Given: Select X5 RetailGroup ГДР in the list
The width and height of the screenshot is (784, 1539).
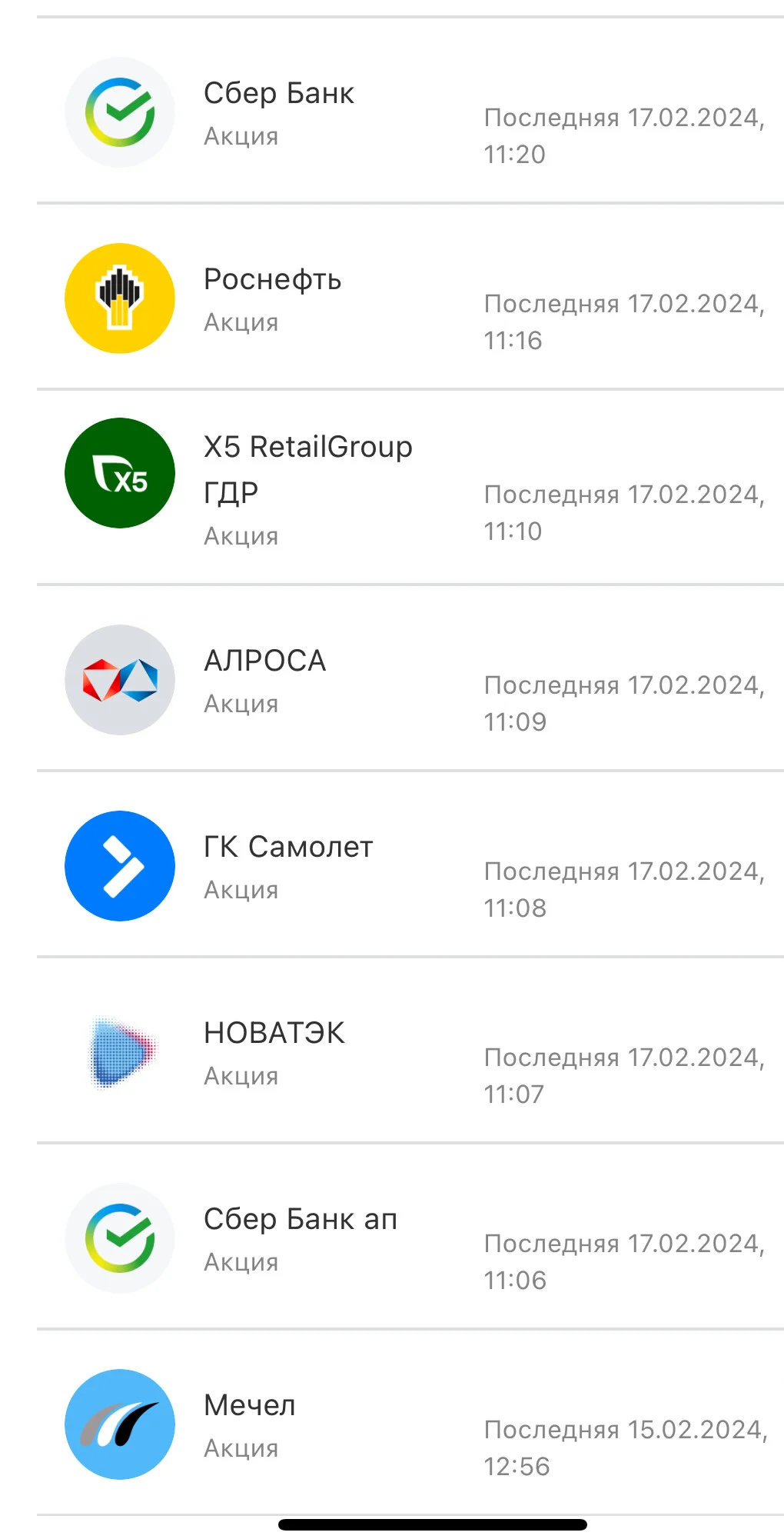Looking at the screenshot, I should click(410, 488).
